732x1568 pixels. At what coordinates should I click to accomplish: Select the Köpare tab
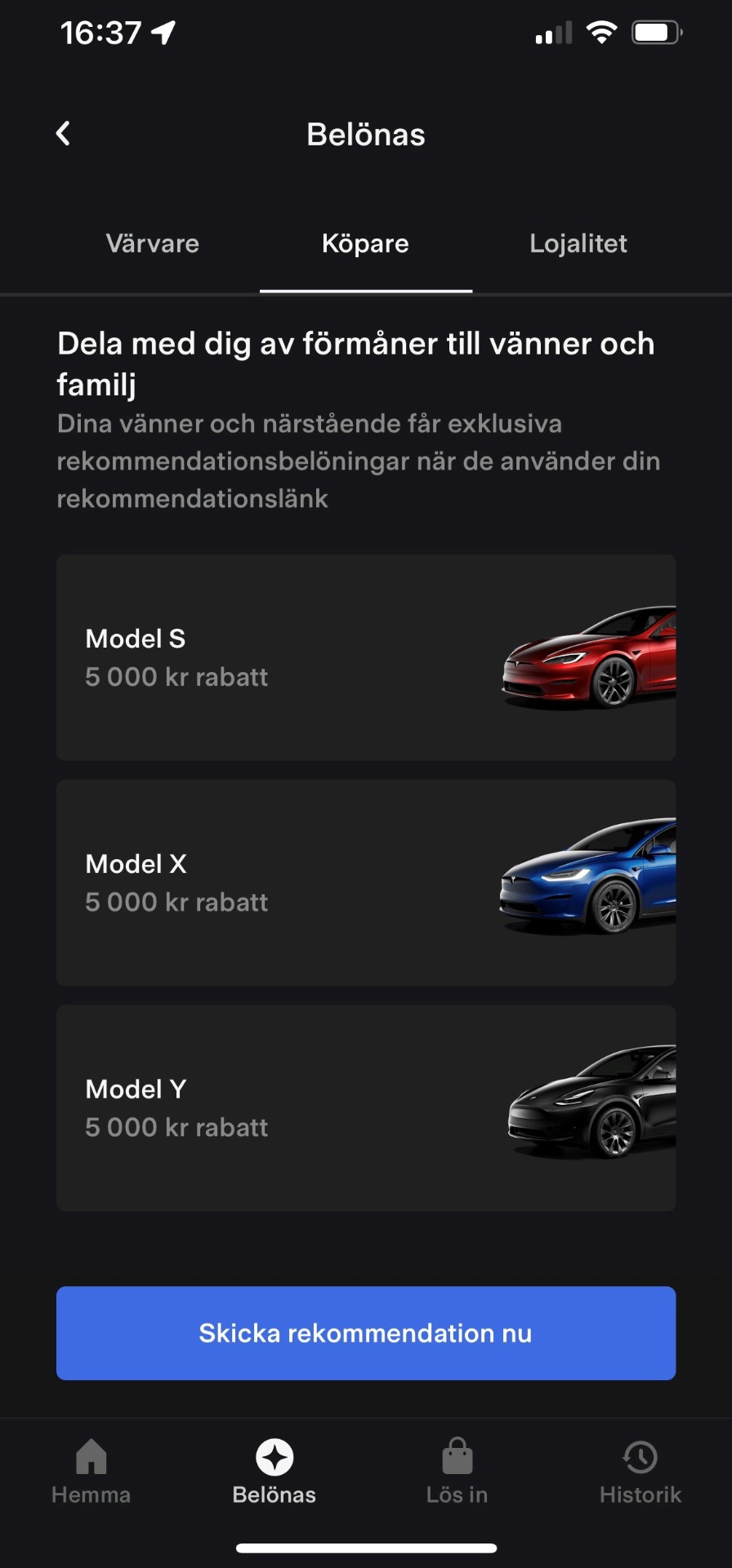365,244
